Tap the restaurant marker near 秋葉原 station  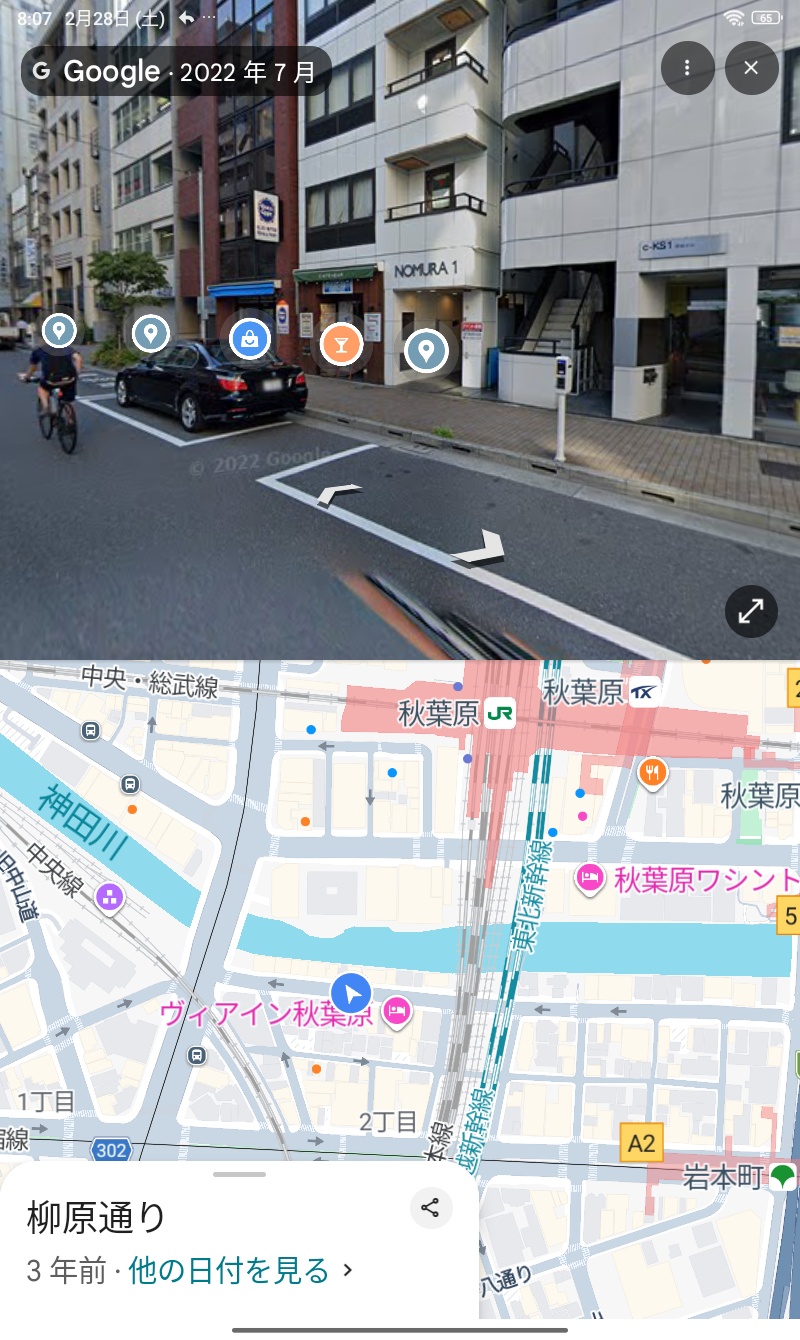[x=652, y=771]
